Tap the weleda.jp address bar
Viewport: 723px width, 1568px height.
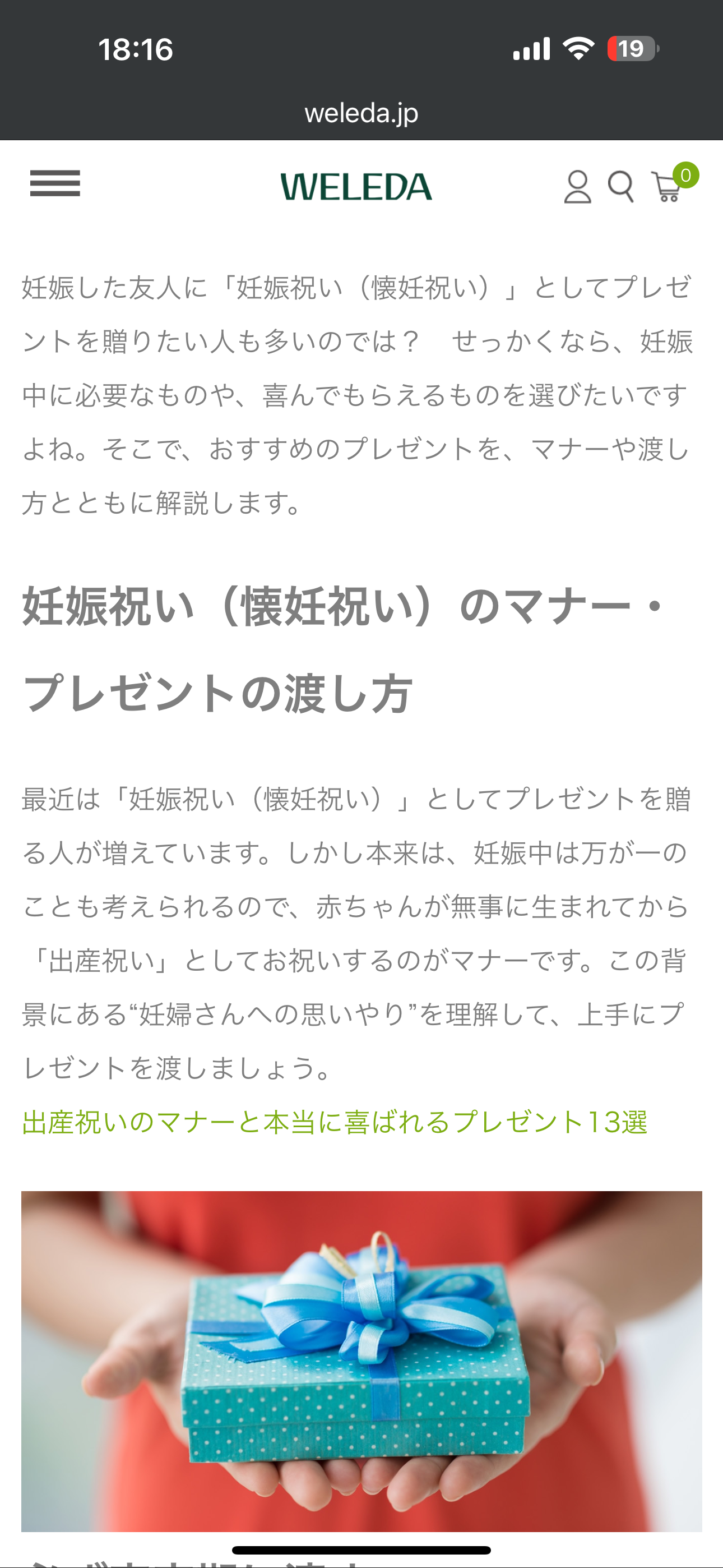[361, 113]
